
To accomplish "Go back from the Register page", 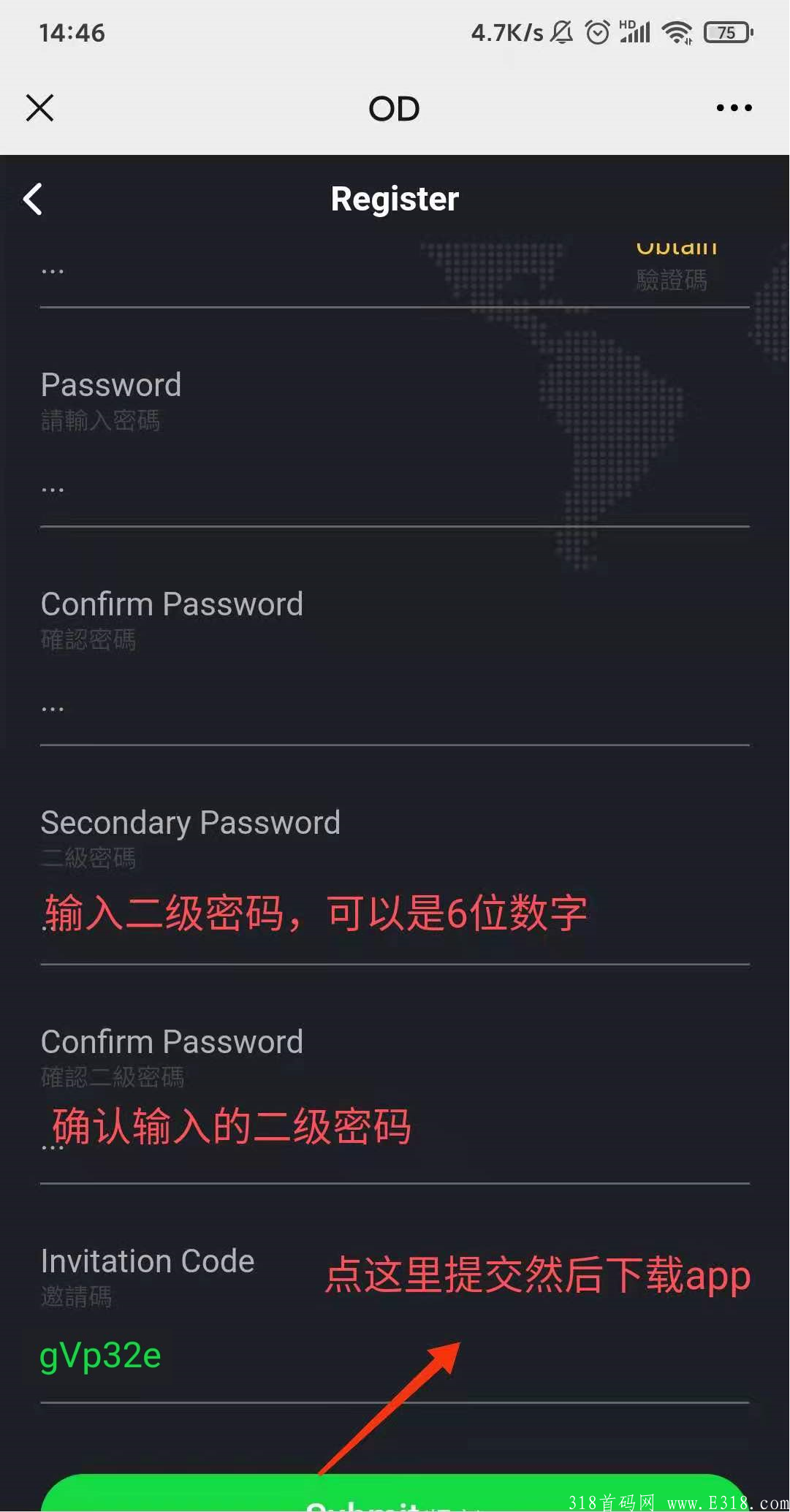I will 33,199.
